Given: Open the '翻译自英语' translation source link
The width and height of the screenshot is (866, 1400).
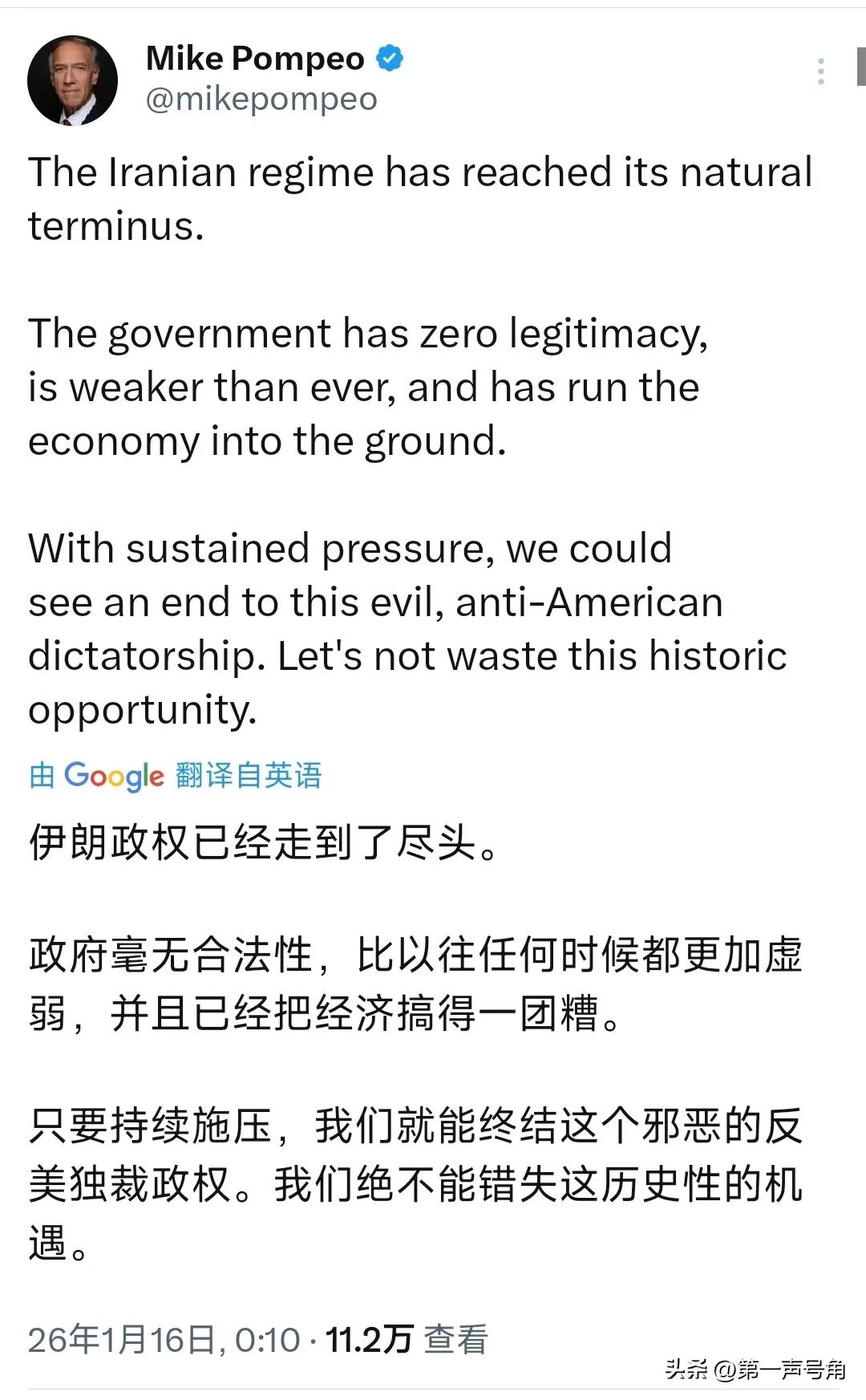Looking at the screenshot, I should (x=249, y=775).
